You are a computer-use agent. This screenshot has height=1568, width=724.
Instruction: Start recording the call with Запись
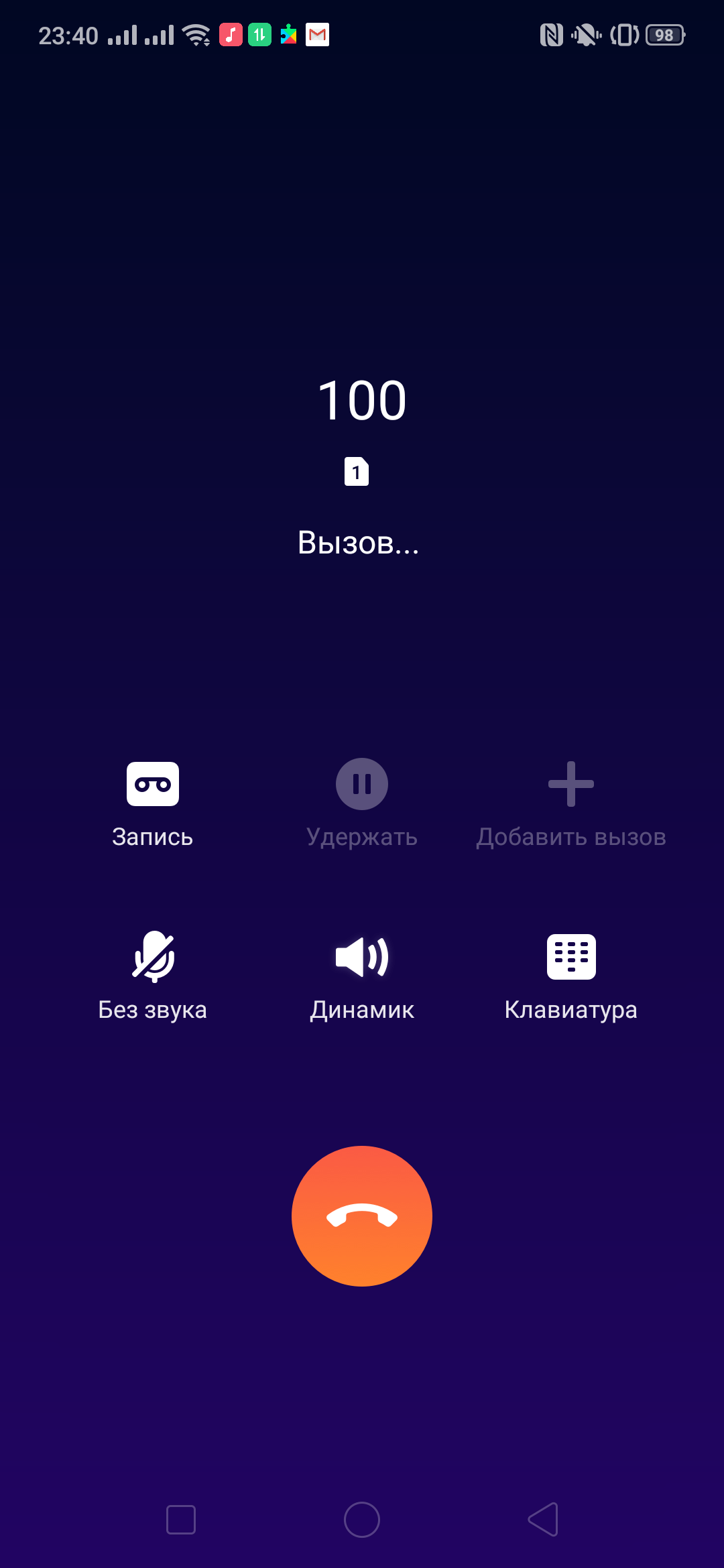(153, 784)
